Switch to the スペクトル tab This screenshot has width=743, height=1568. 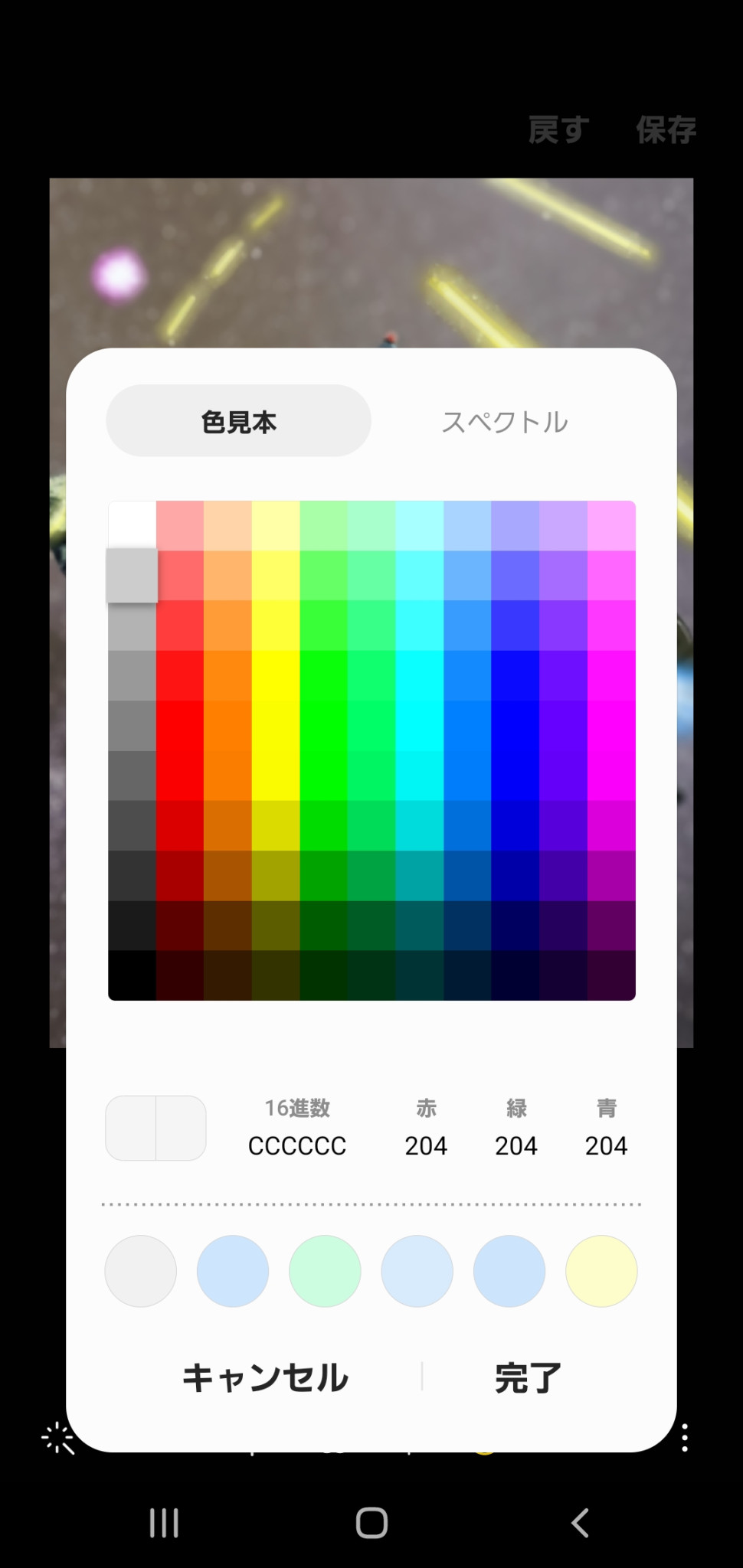click(504, 422)
